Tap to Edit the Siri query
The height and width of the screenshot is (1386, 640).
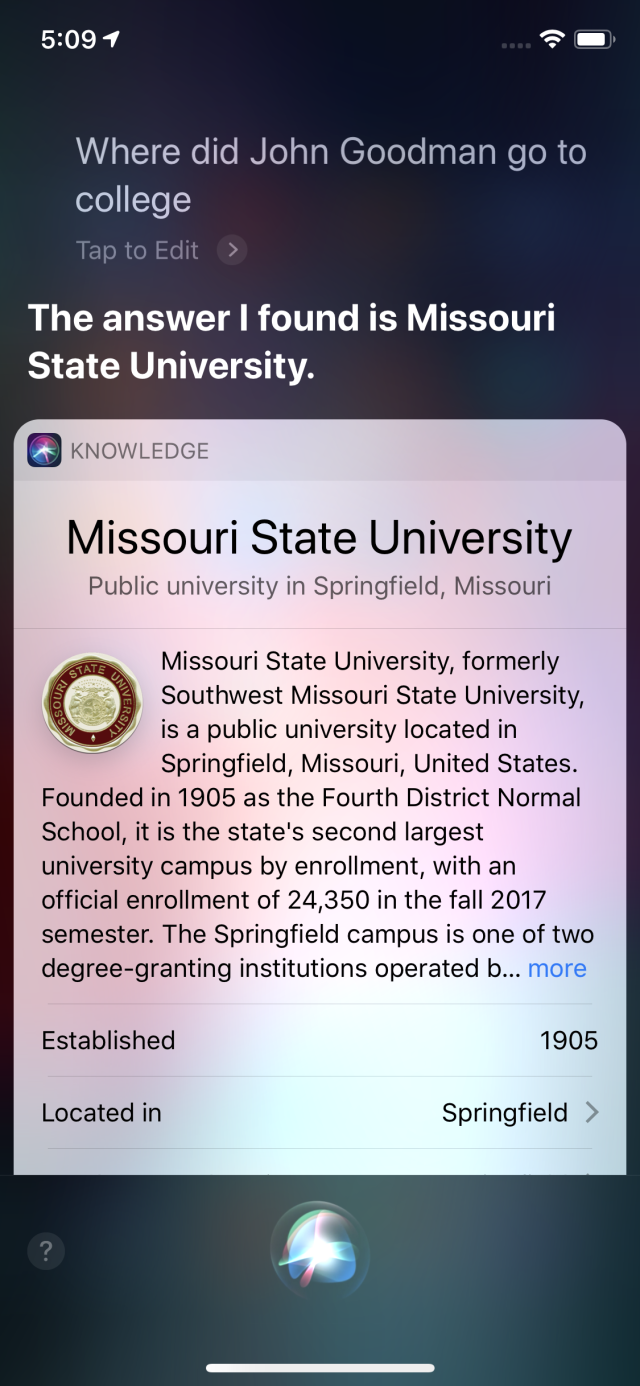pyautogui.click(x=159, y=250)
